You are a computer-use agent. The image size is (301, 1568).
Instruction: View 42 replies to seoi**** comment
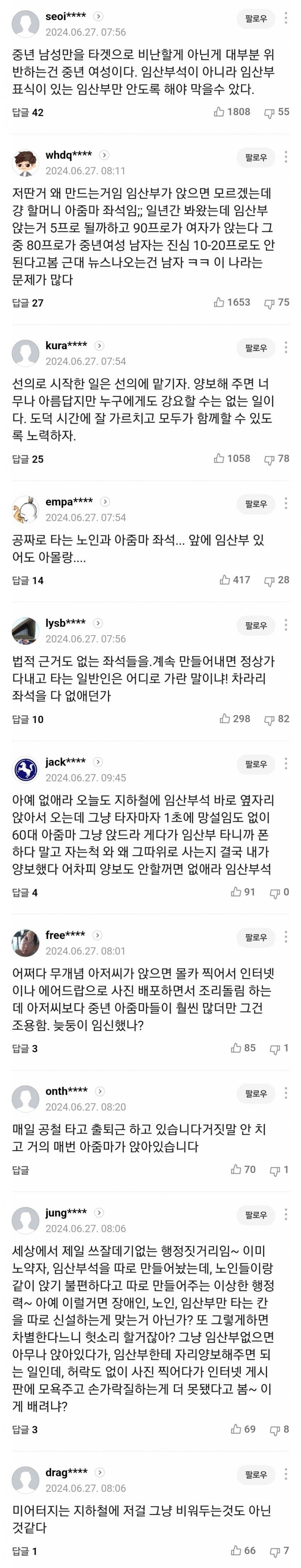pos(27,113)
